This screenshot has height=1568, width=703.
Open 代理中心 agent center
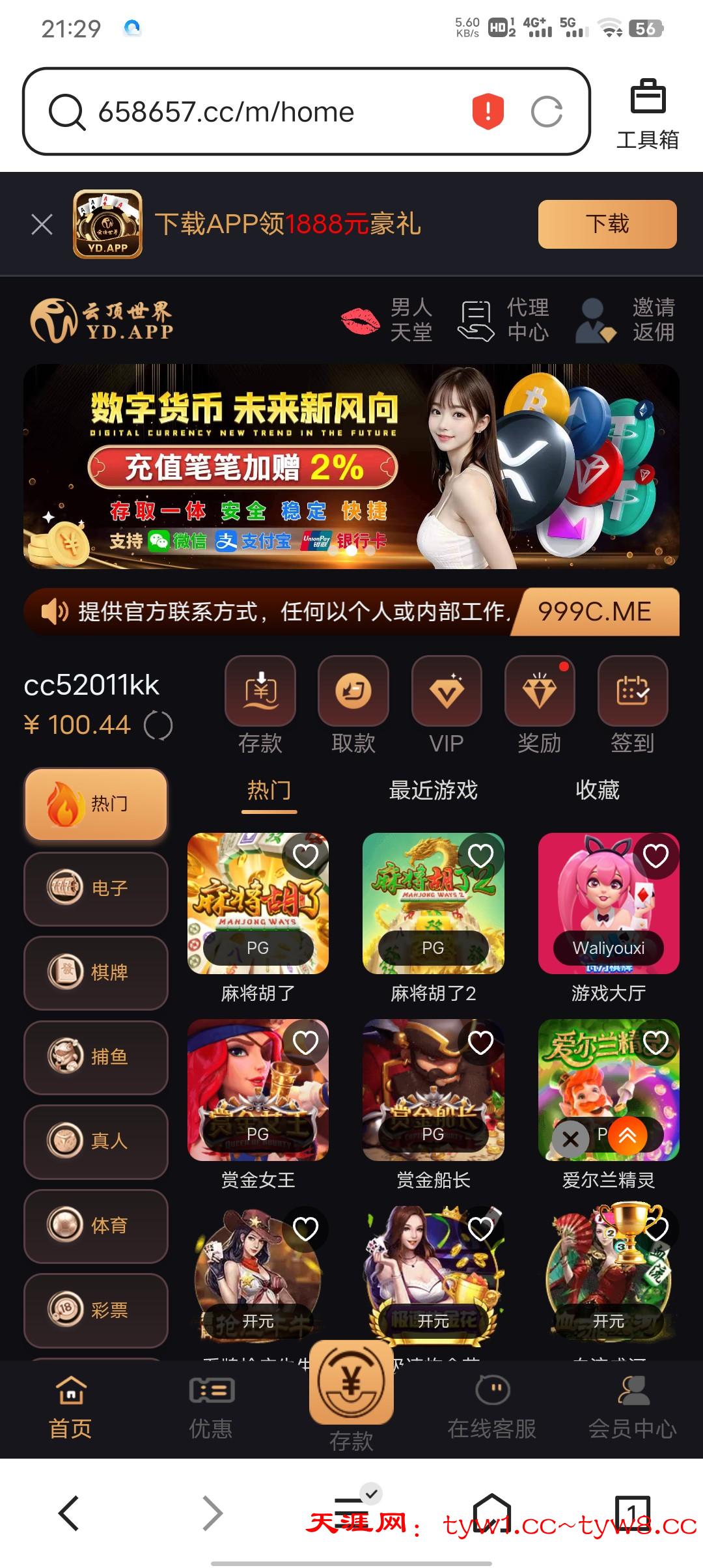[x=504, y=320]
